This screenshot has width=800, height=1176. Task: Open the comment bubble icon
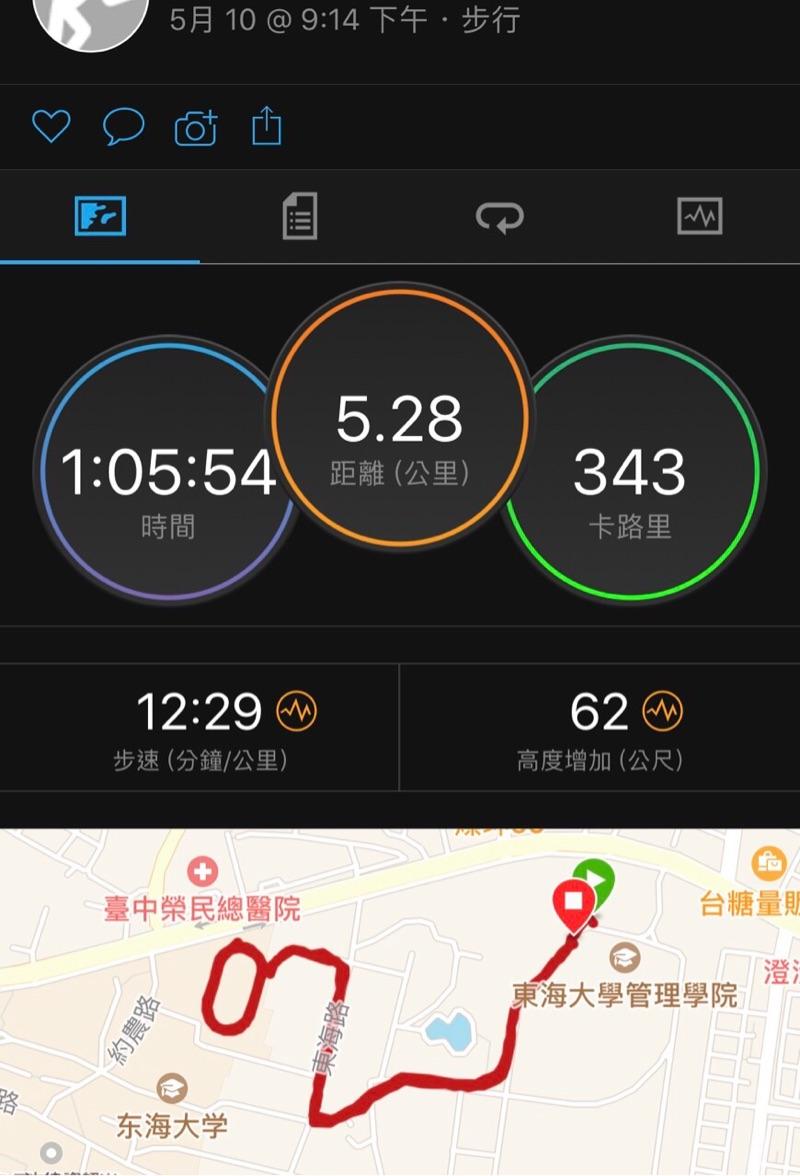tap(124, 127)
